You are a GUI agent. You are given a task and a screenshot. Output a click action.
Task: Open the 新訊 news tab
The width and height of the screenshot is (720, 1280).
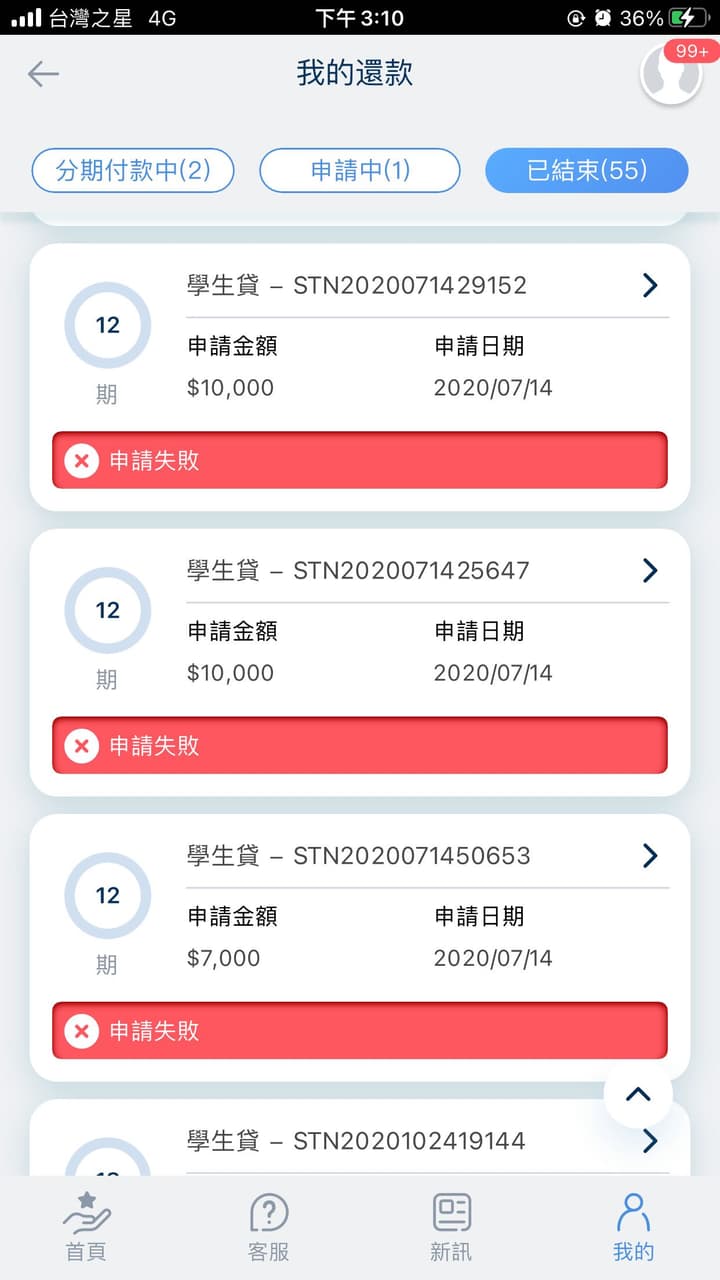click(x=451, y=1226)
